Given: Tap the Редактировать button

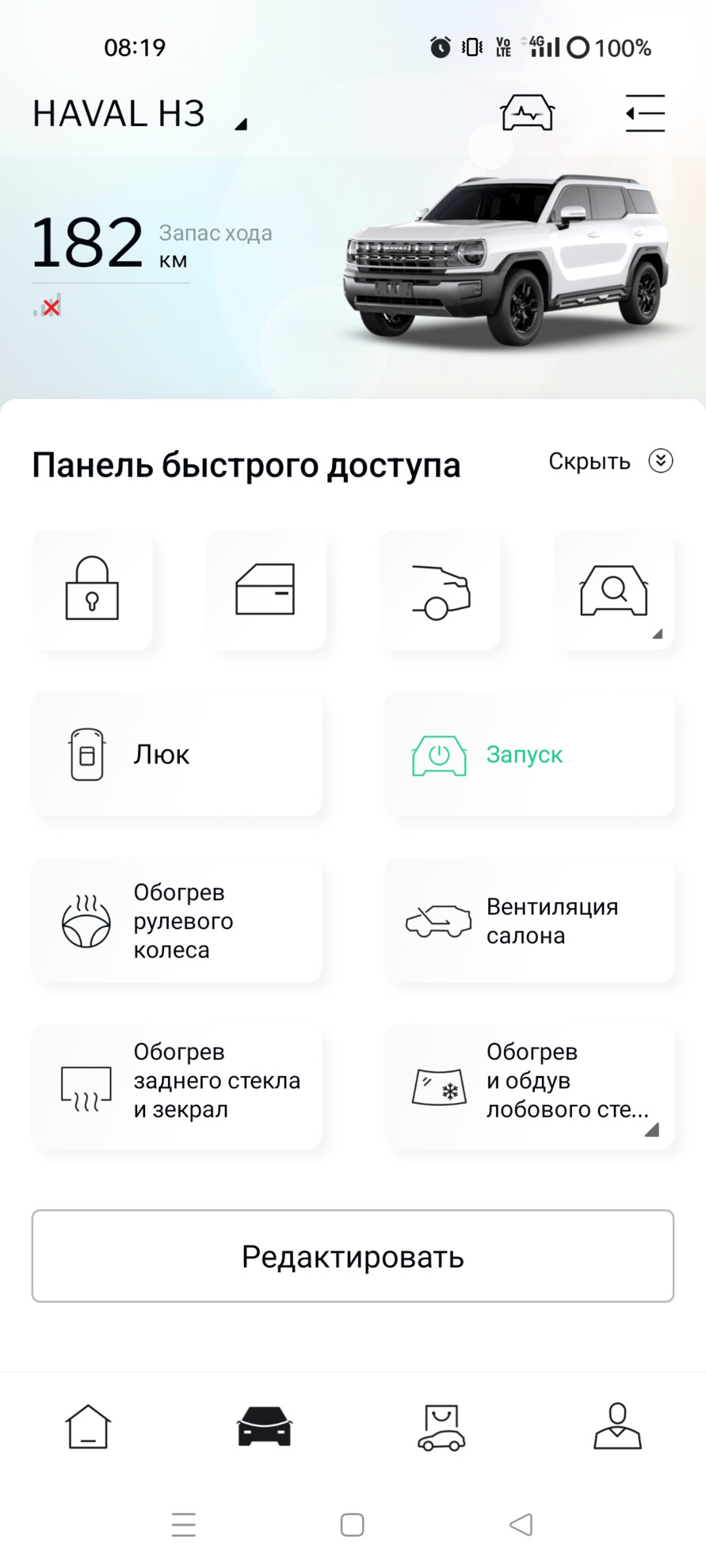Looking at the screenshot, I should tap(353, 1256).
